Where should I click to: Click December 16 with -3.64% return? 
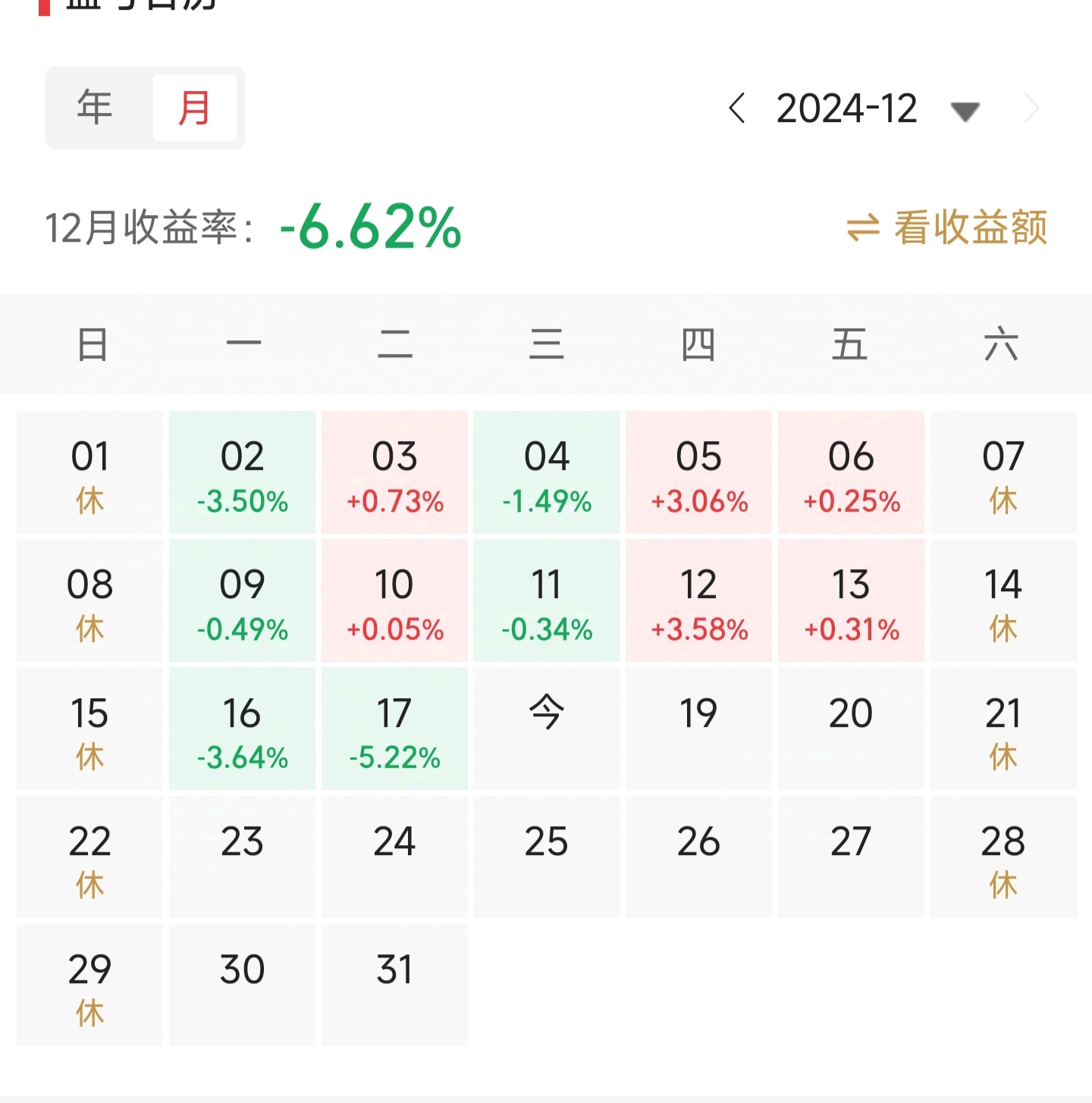[241, 729]
